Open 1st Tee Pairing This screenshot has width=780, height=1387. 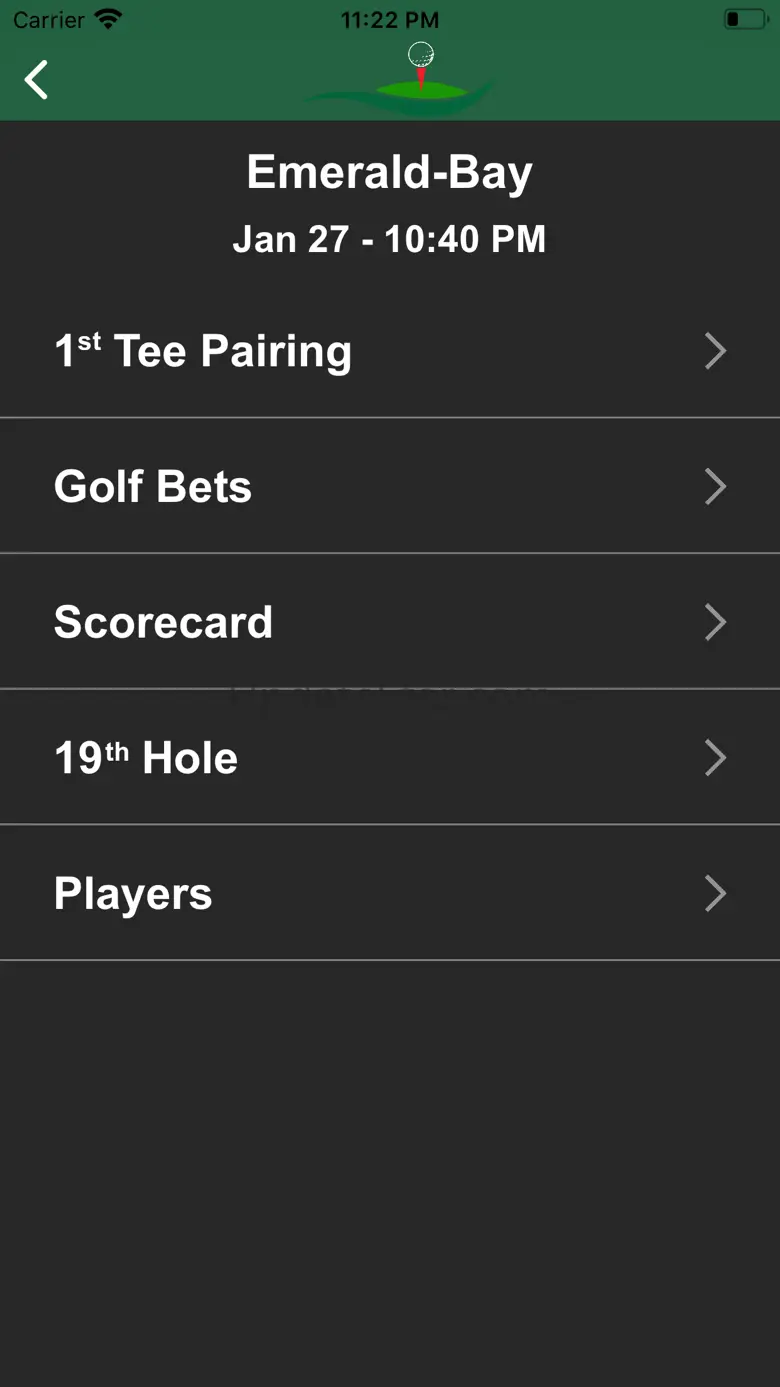(x=389, y=351)
